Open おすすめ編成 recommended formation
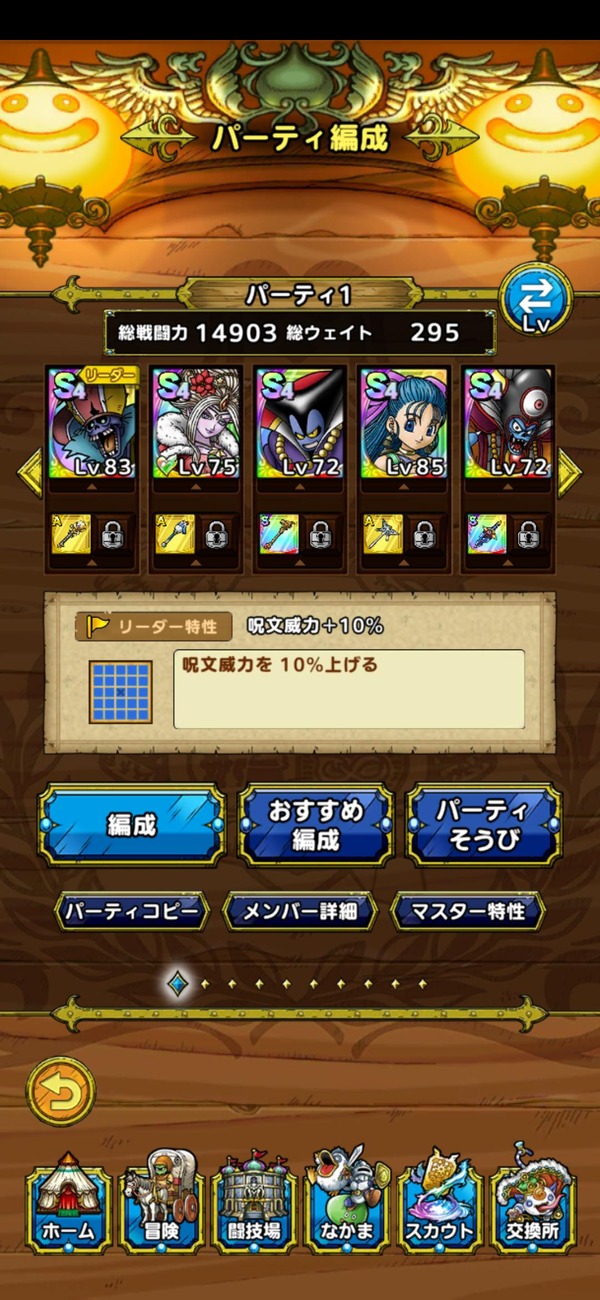 tap(316, 824)
